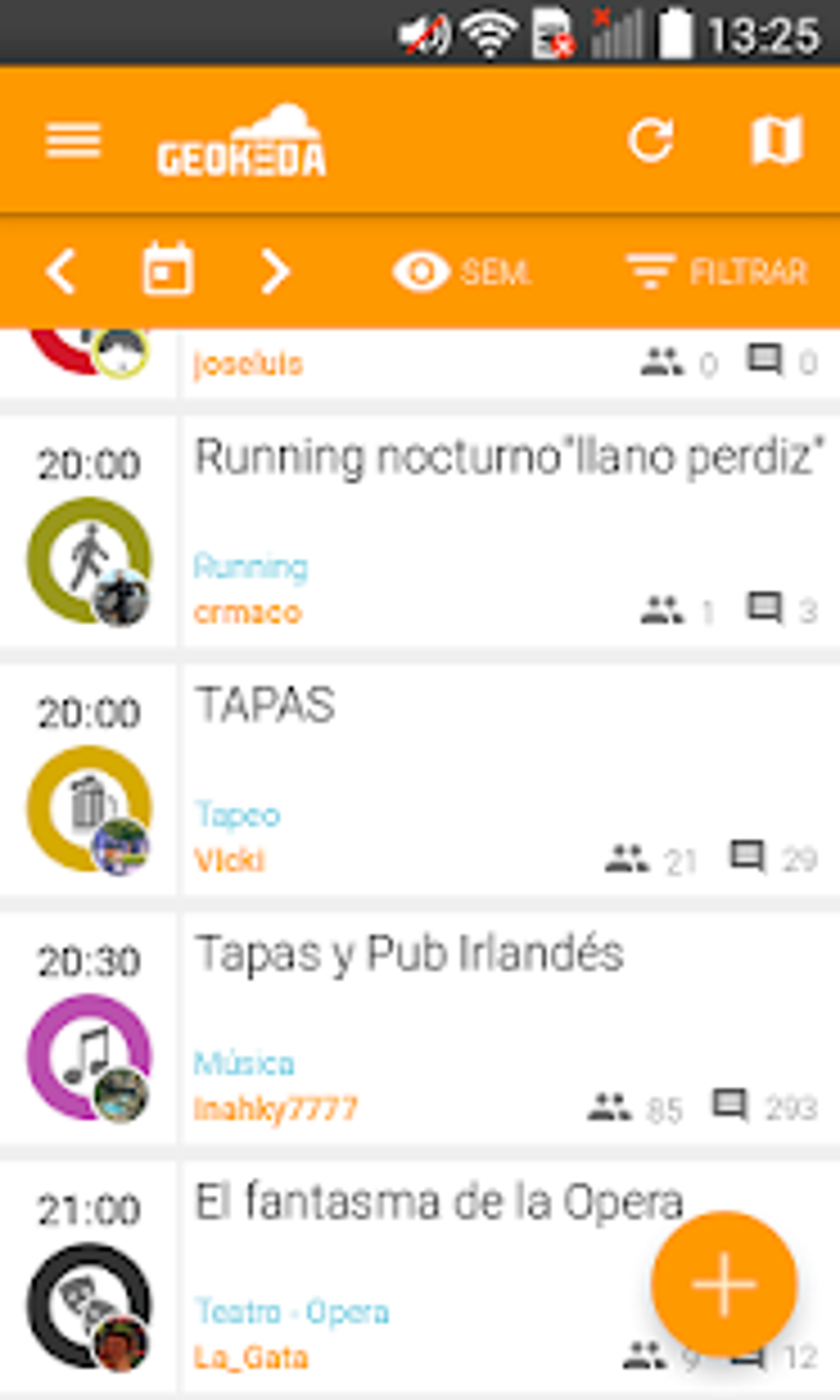Create a new event with the plus button

(x=724, y=1284)
